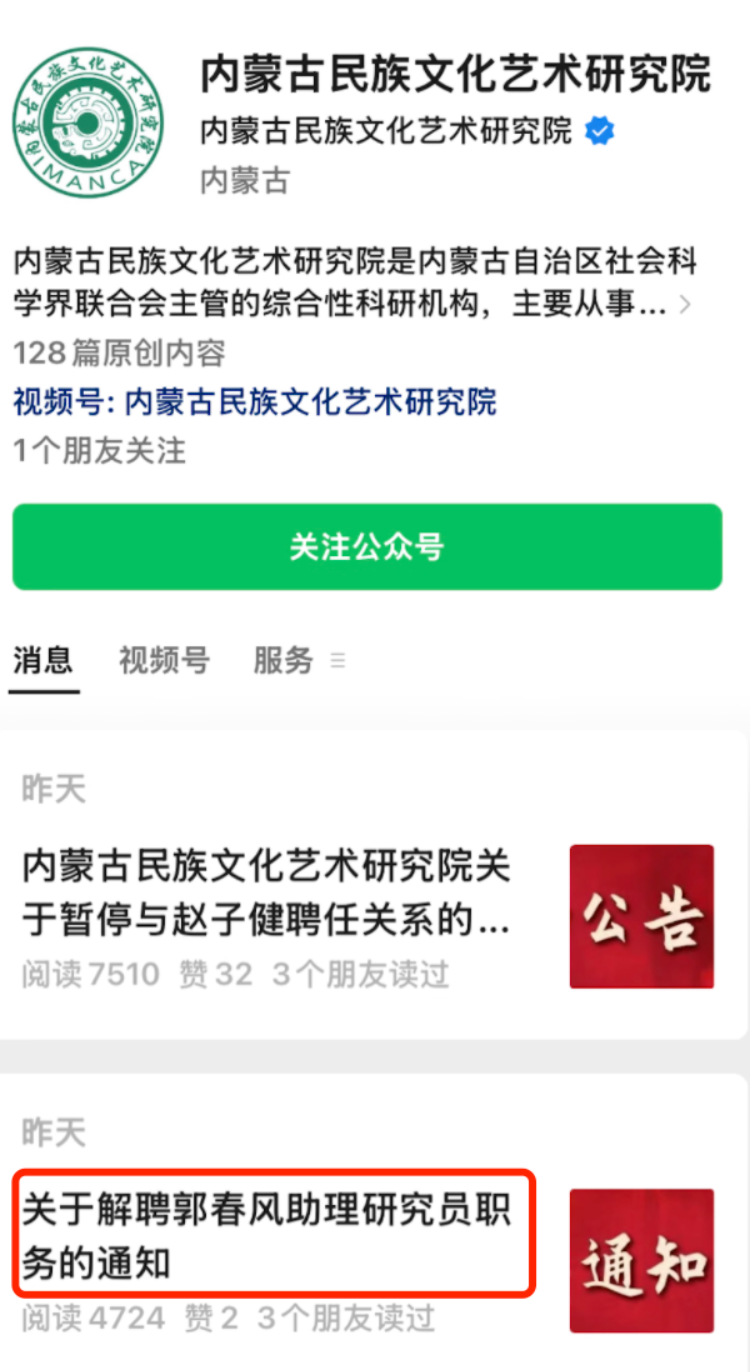Open the list icon beside 服务
The image size is (750, 1372).
click(338, 662)
